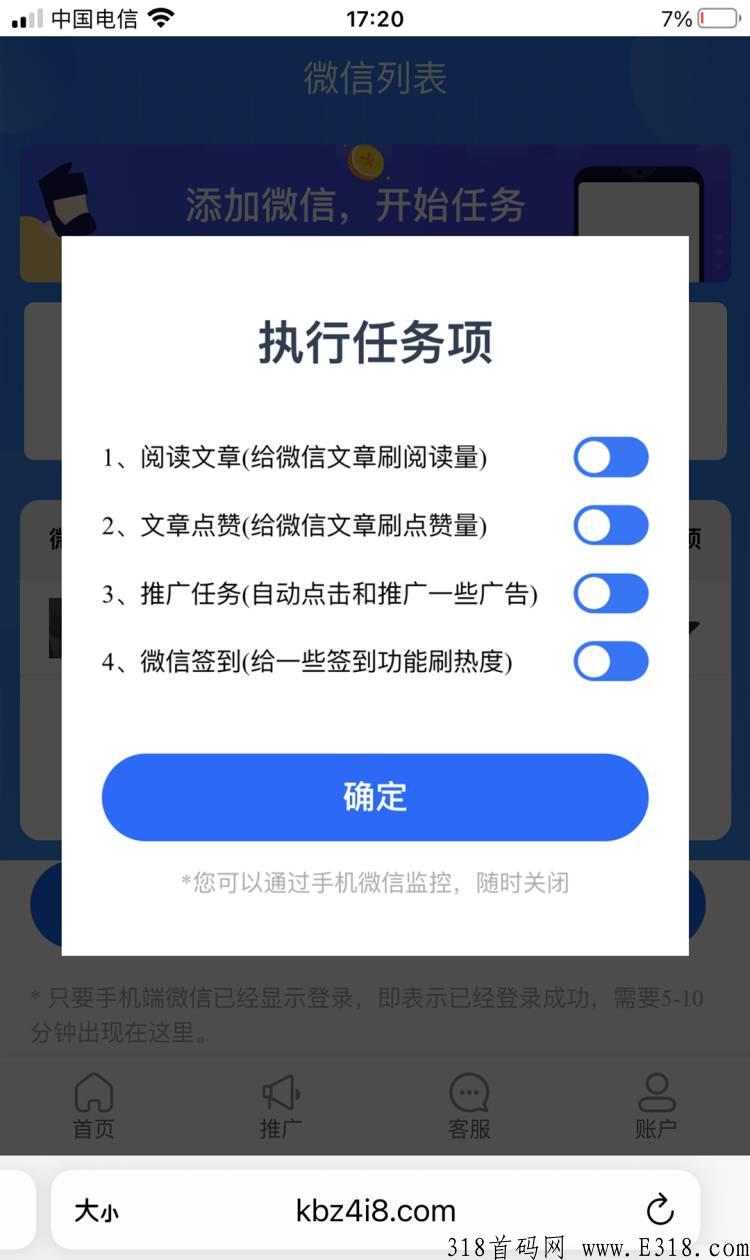Reload the page in the browser
The width and height of the screenshot is (750, 1260).
pyautogui.click(x=660, y=1211)
